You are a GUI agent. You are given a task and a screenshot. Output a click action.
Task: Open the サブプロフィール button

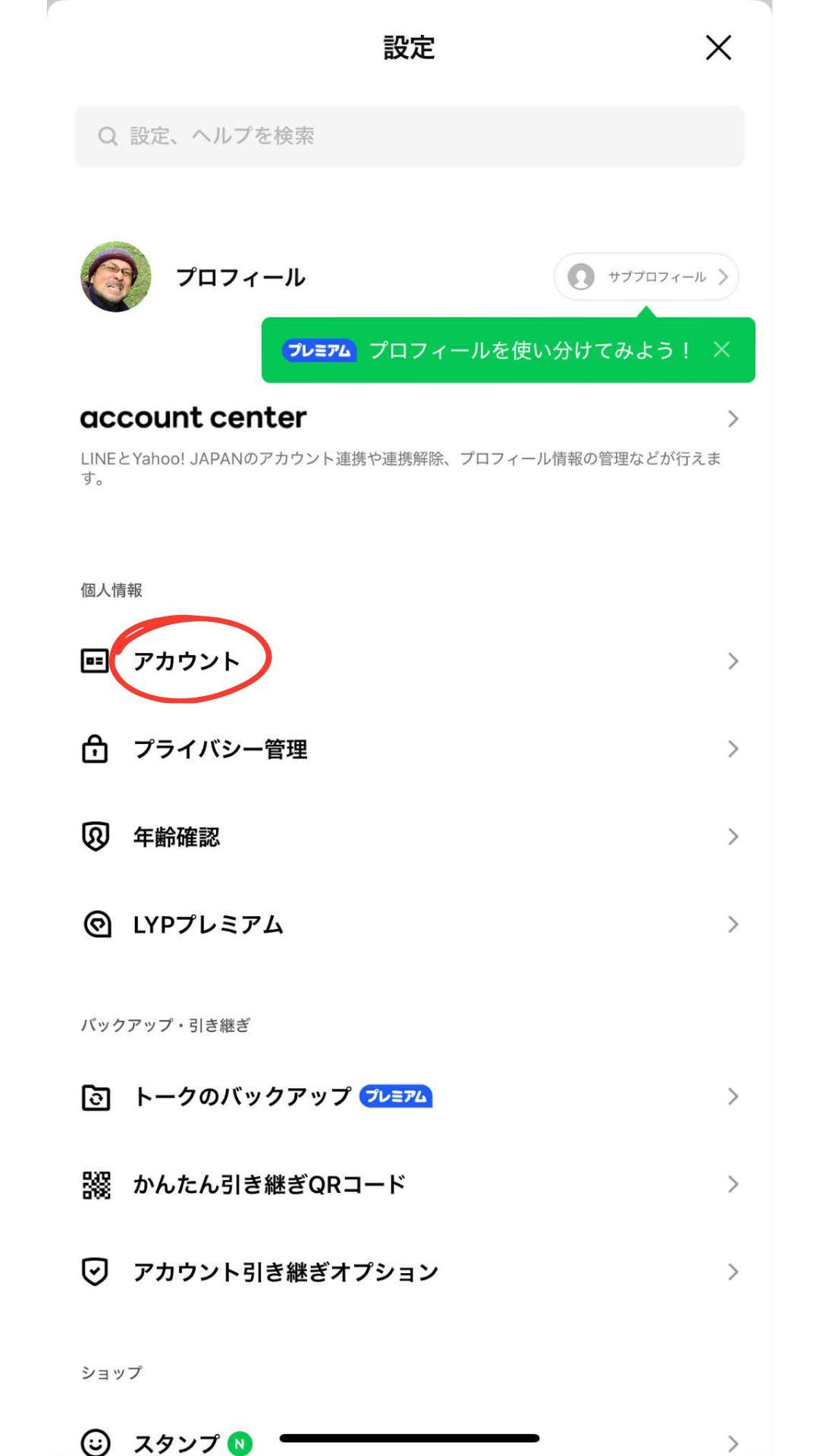(x=646, y=277)
